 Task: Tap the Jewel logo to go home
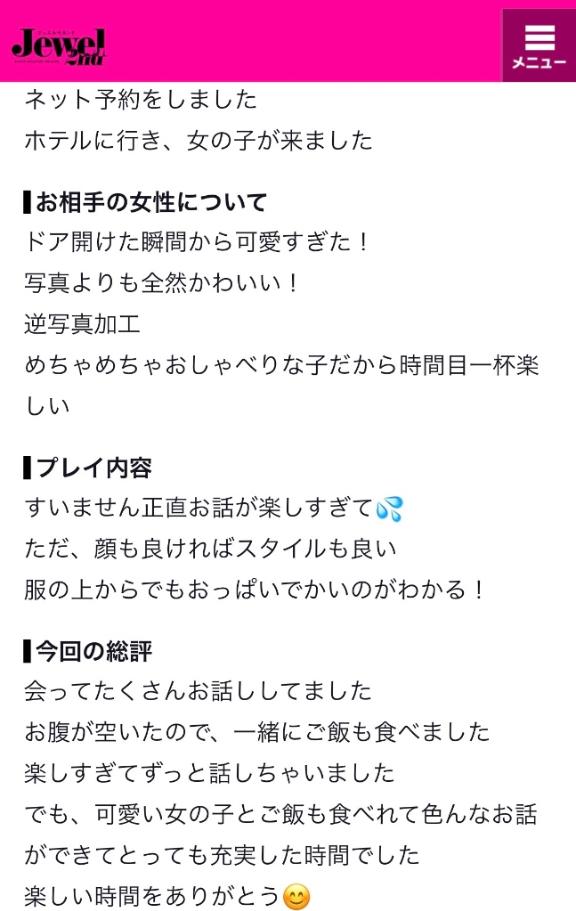[x=59, y=46]
